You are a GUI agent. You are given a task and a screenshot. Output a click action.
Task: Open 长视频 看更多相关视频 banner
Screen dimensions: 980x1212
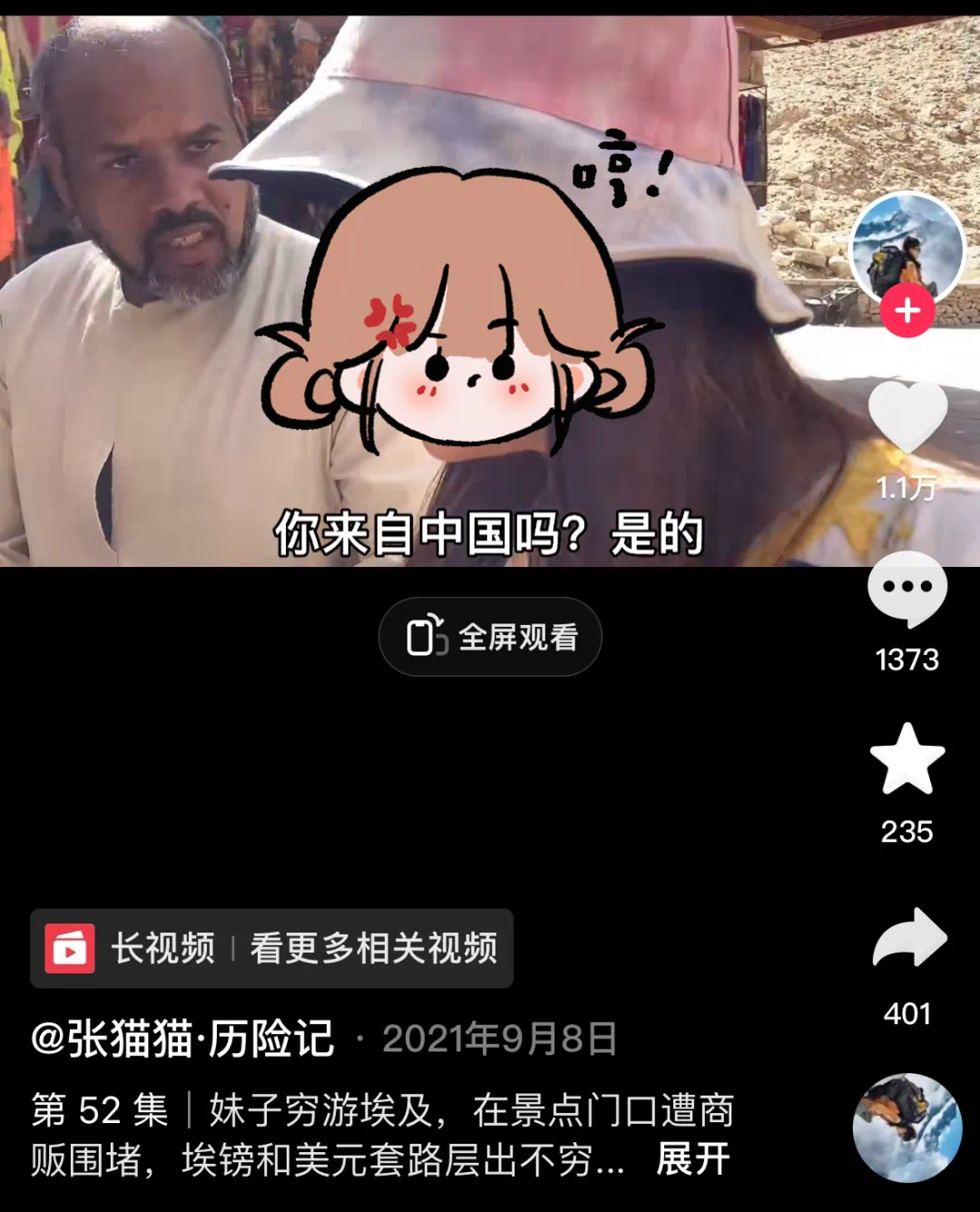[x=271, y=949]
